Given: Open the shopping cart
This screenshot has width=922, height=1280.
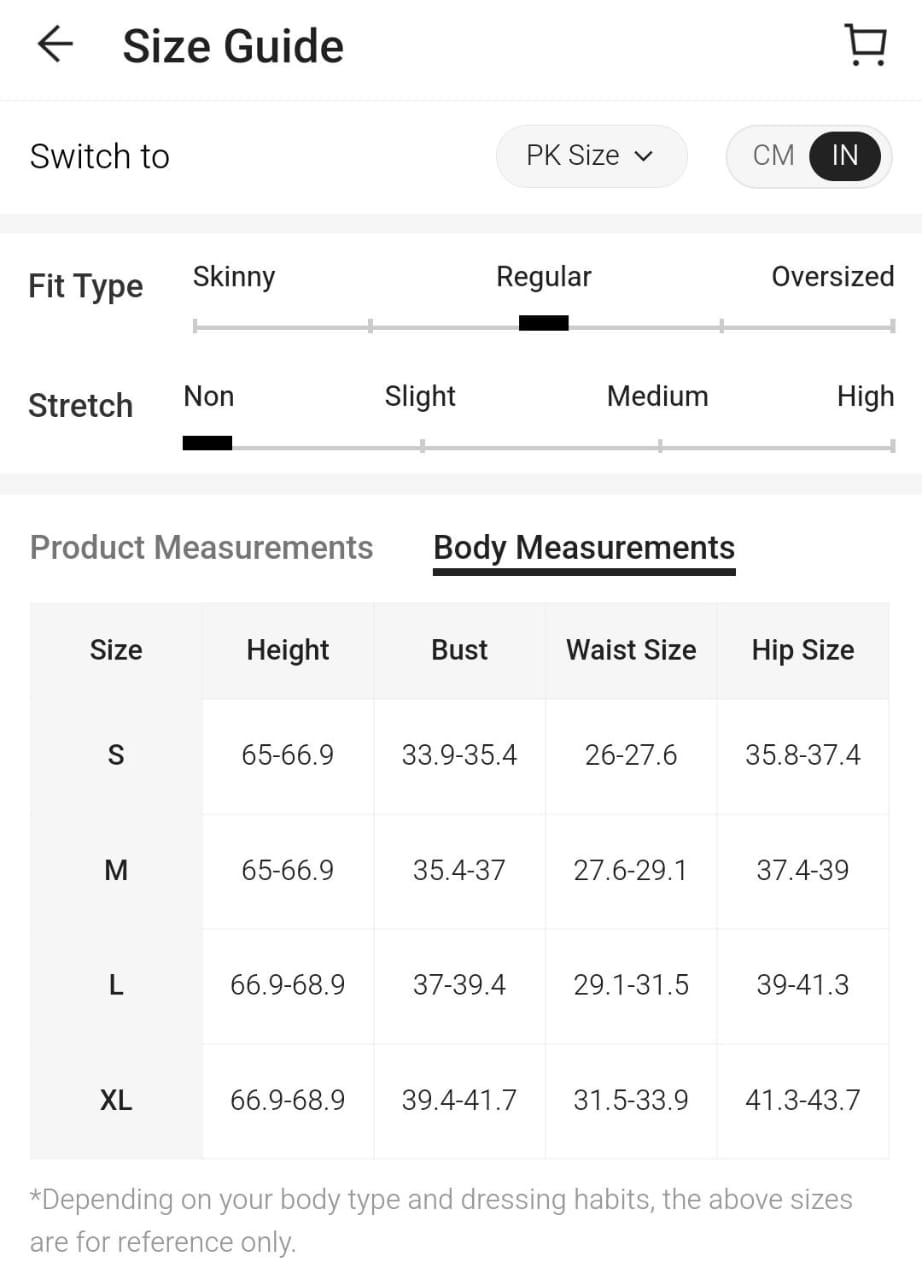Looking at the screenshot, I should pos(865,46).
